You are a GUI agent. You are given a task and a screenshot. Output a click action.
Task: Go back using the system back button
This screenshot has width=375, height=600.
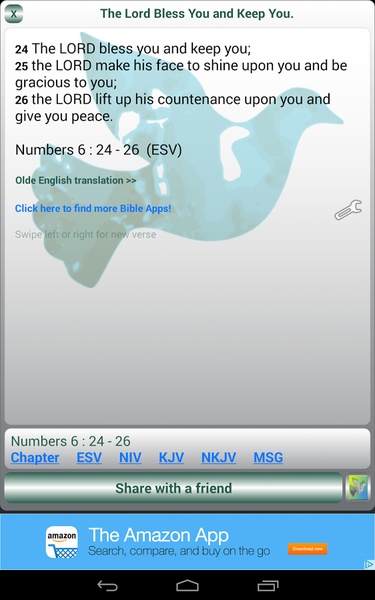[107, 585]
